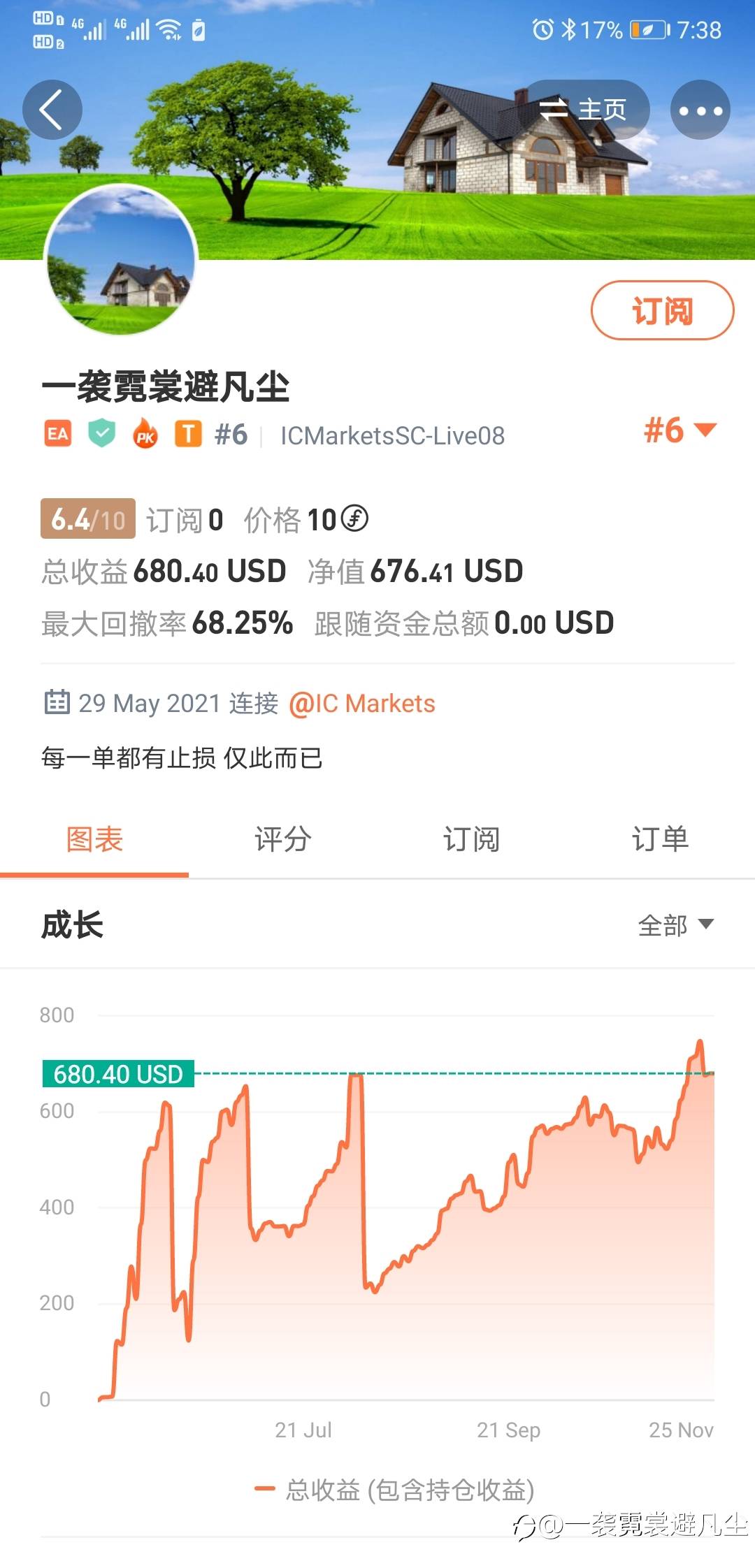Open the @IC Markets link

(362, 703)
